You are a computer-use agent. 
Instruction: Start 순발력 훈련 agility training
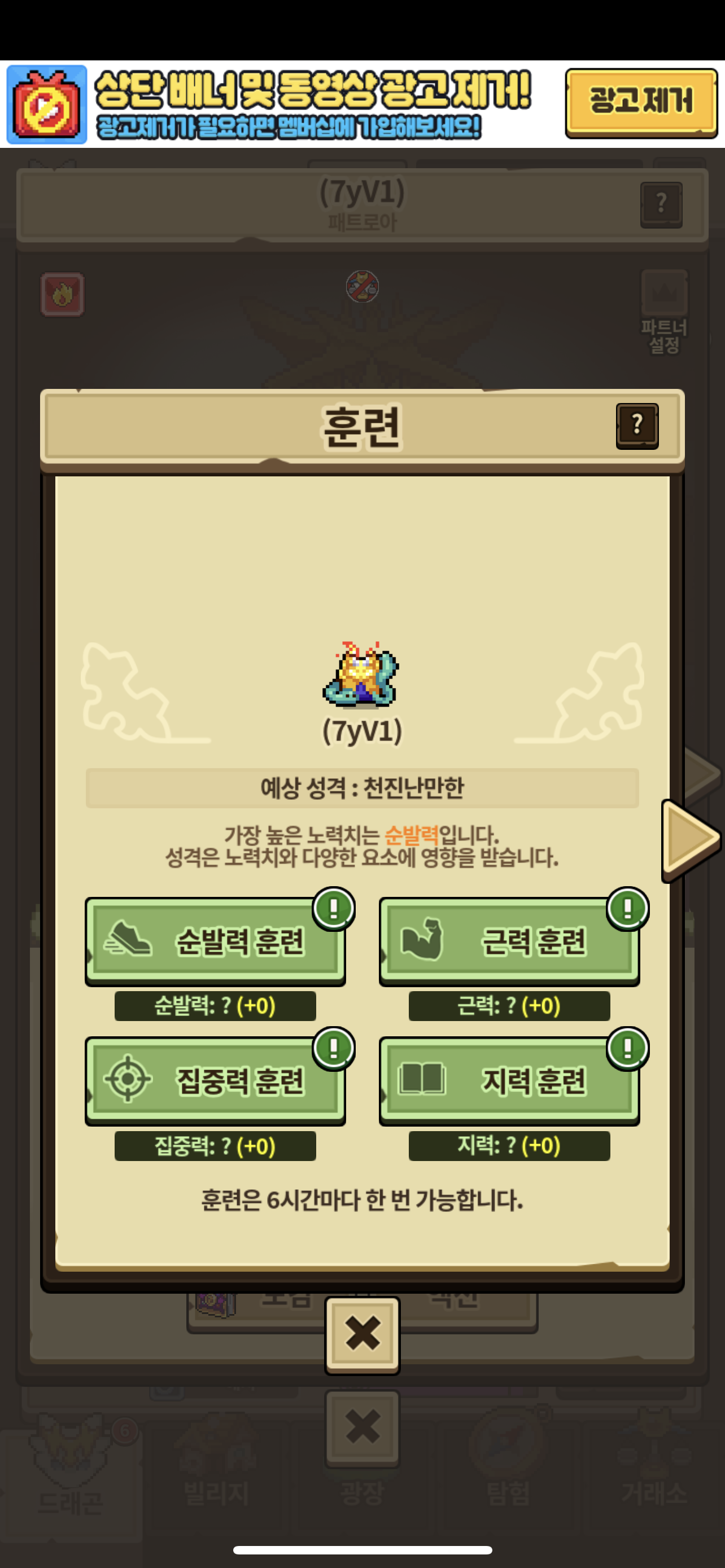point(216,941)
